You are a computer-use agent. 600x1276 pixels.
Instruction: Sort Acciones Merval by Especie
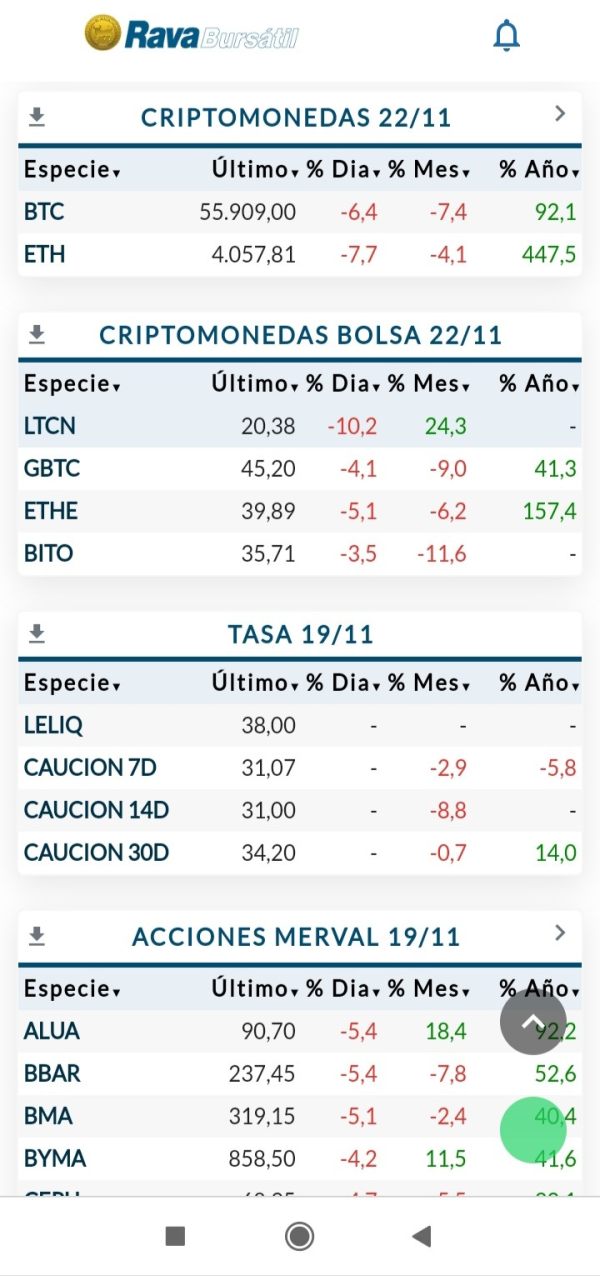click(72, 989)
